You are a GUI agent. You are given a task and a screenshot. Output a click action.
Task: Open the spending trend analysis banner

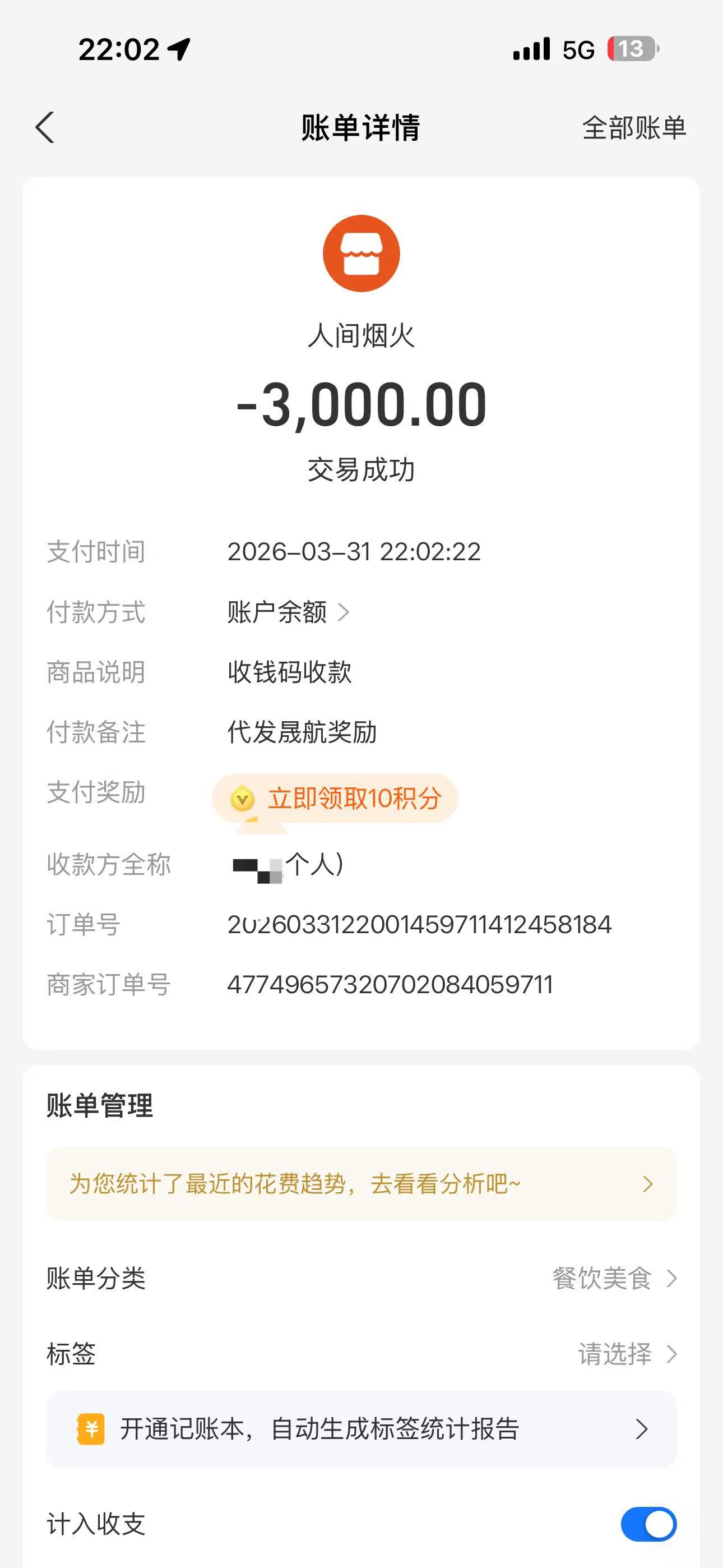click(361, 1184)
